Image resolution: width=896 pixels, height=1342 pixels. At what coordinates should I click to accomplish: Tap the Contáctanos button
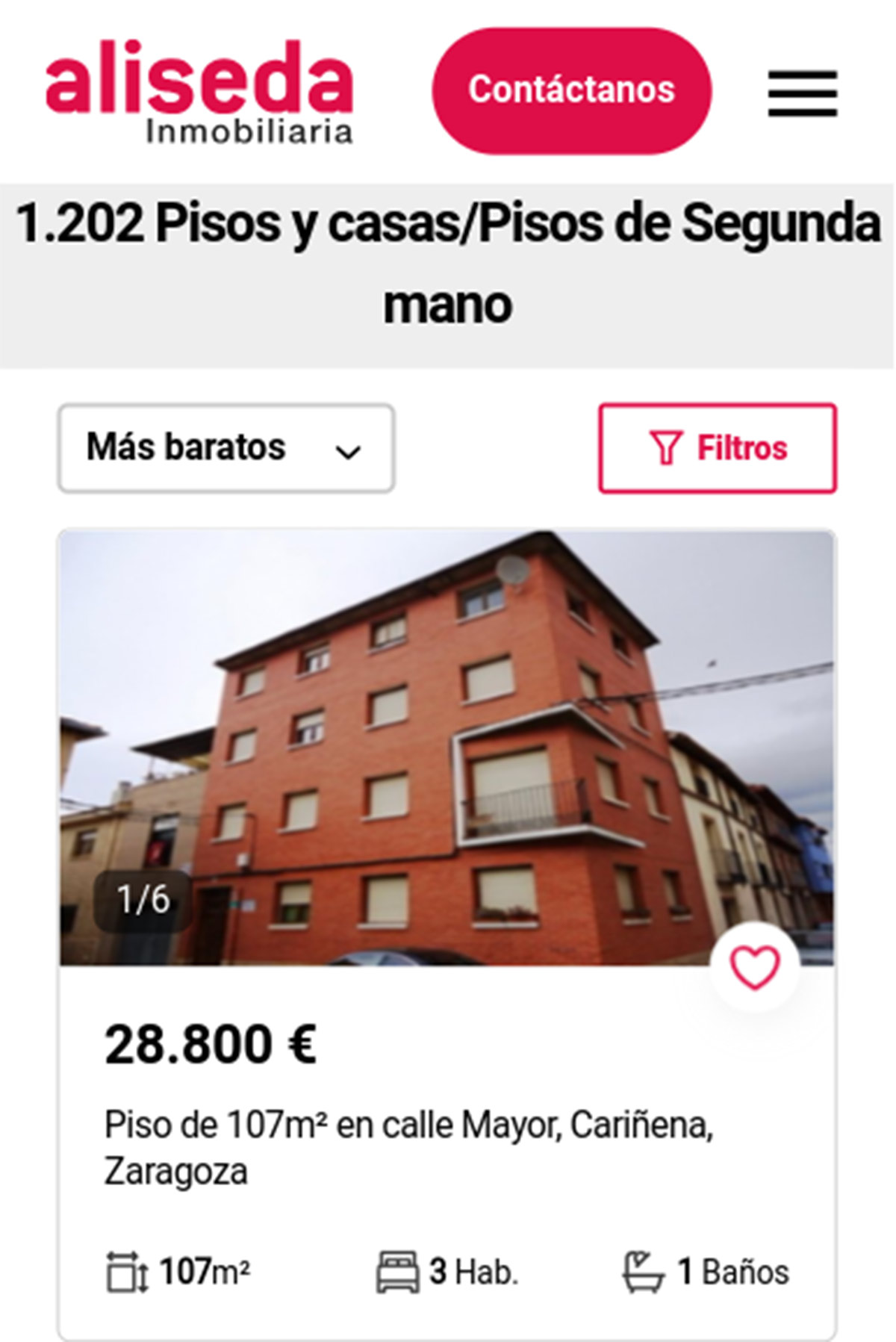[571, 90]
